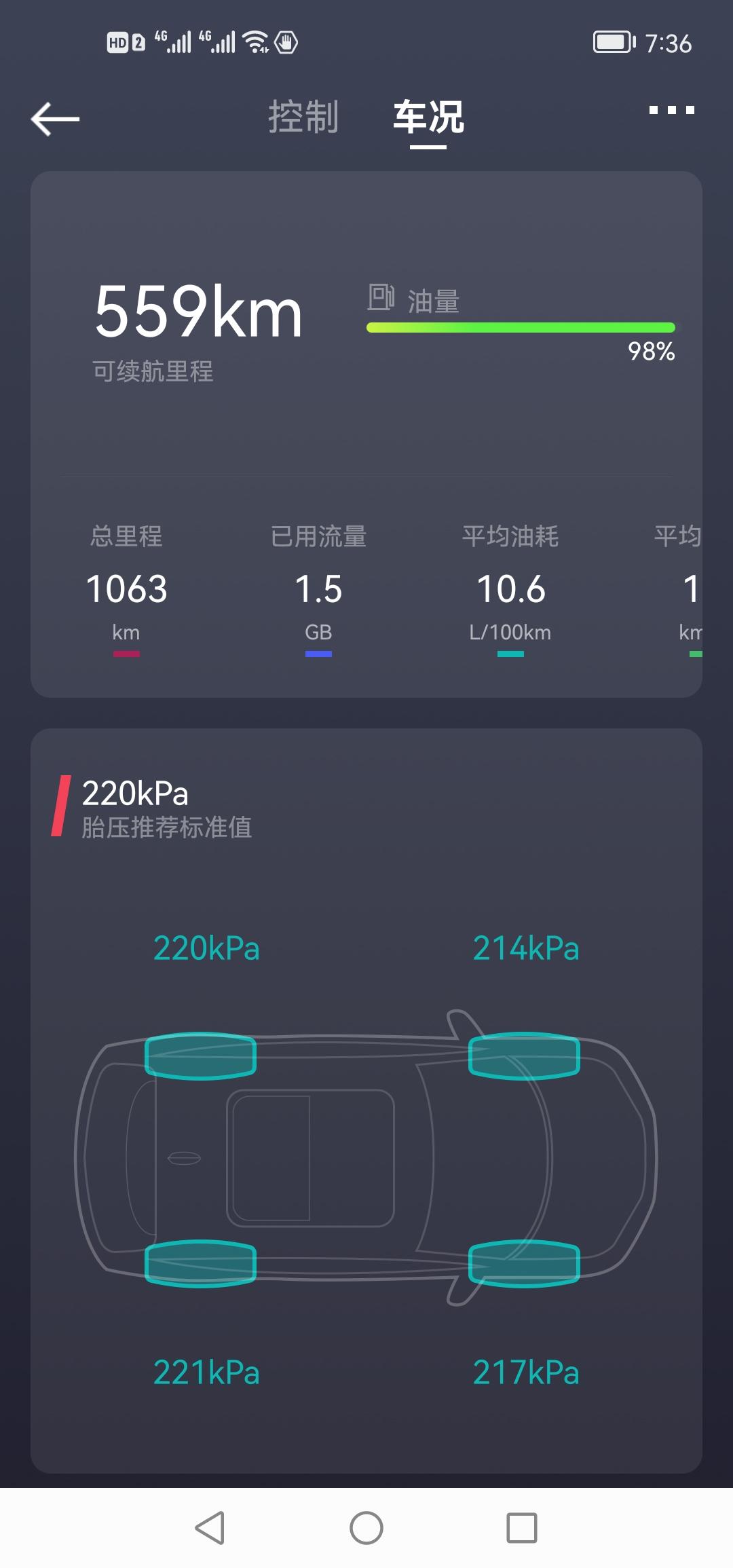Open recent apps from navigation bar

(522, 1528)
